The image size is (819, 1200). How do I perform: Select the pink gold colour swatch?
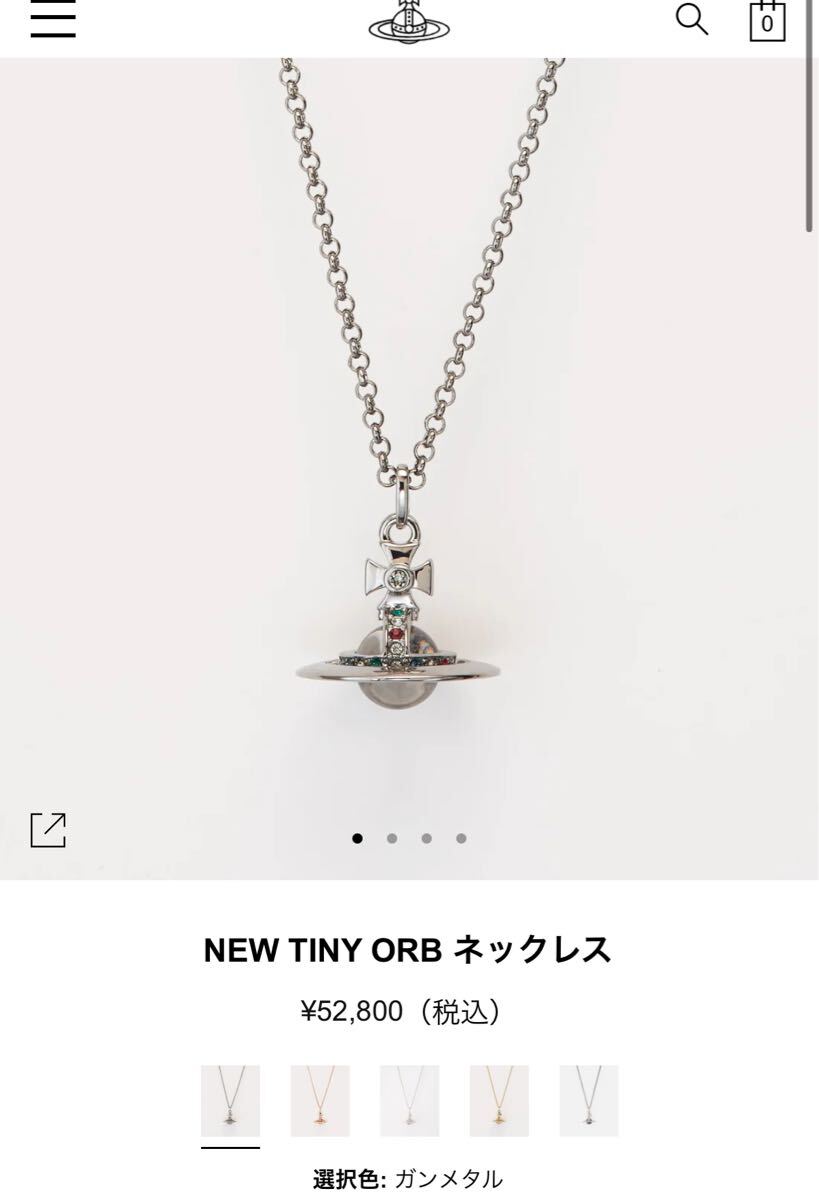[x=320, y=1101]
